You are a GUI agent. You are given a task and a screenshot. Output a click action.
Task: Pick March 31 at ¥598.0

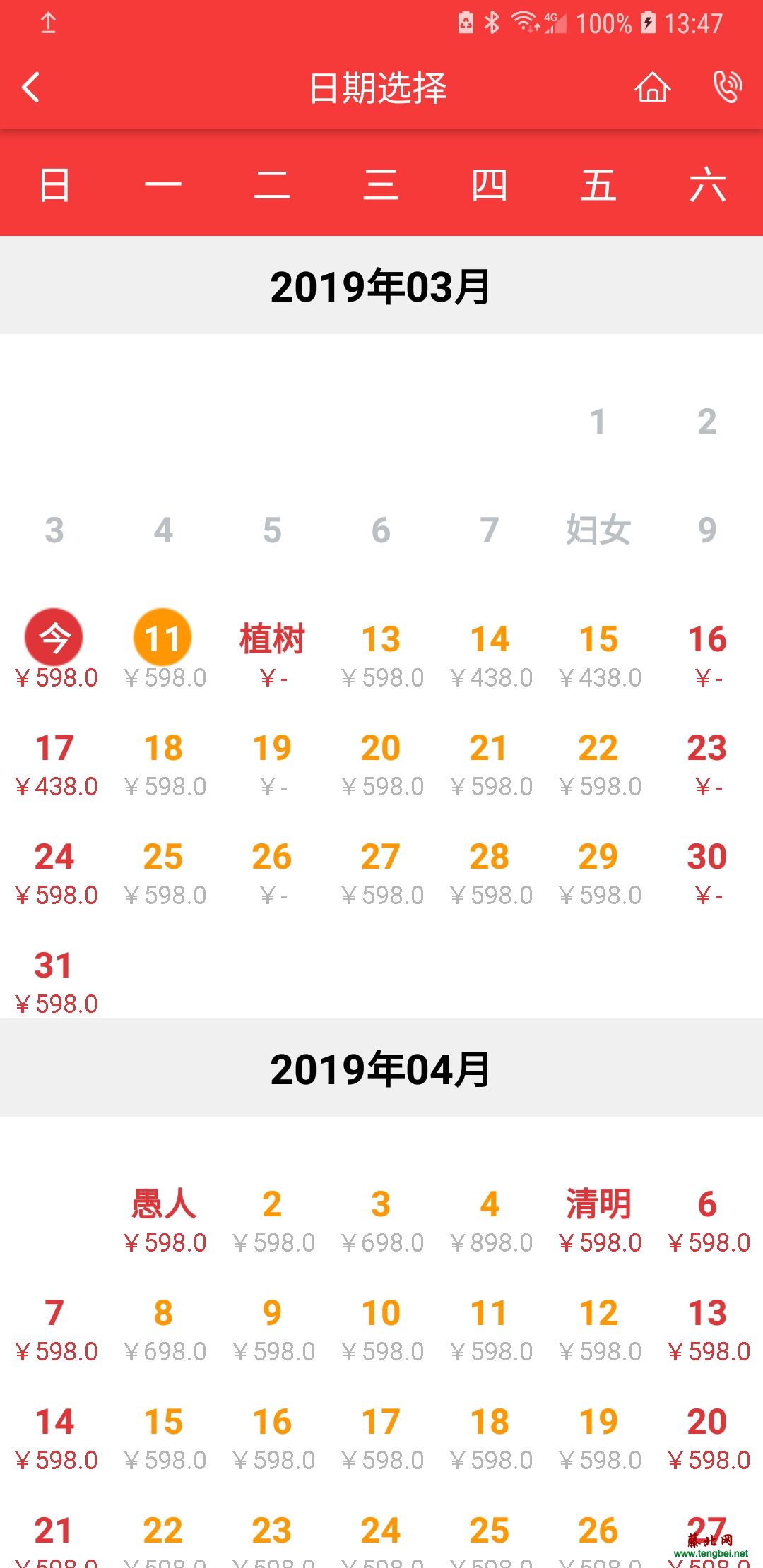54,980
